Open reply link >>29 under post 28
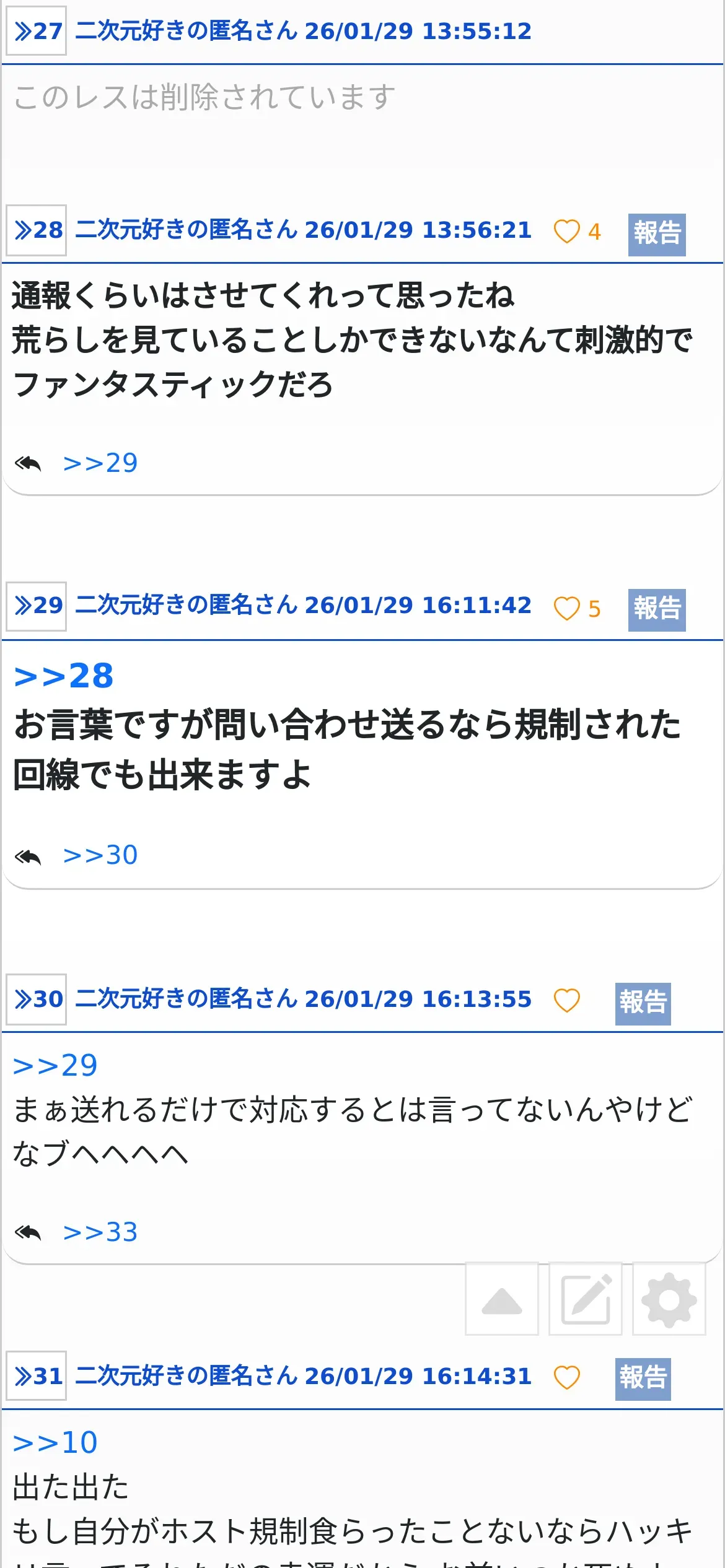This screenshot has height=1568, width=725. click(100, 463)
